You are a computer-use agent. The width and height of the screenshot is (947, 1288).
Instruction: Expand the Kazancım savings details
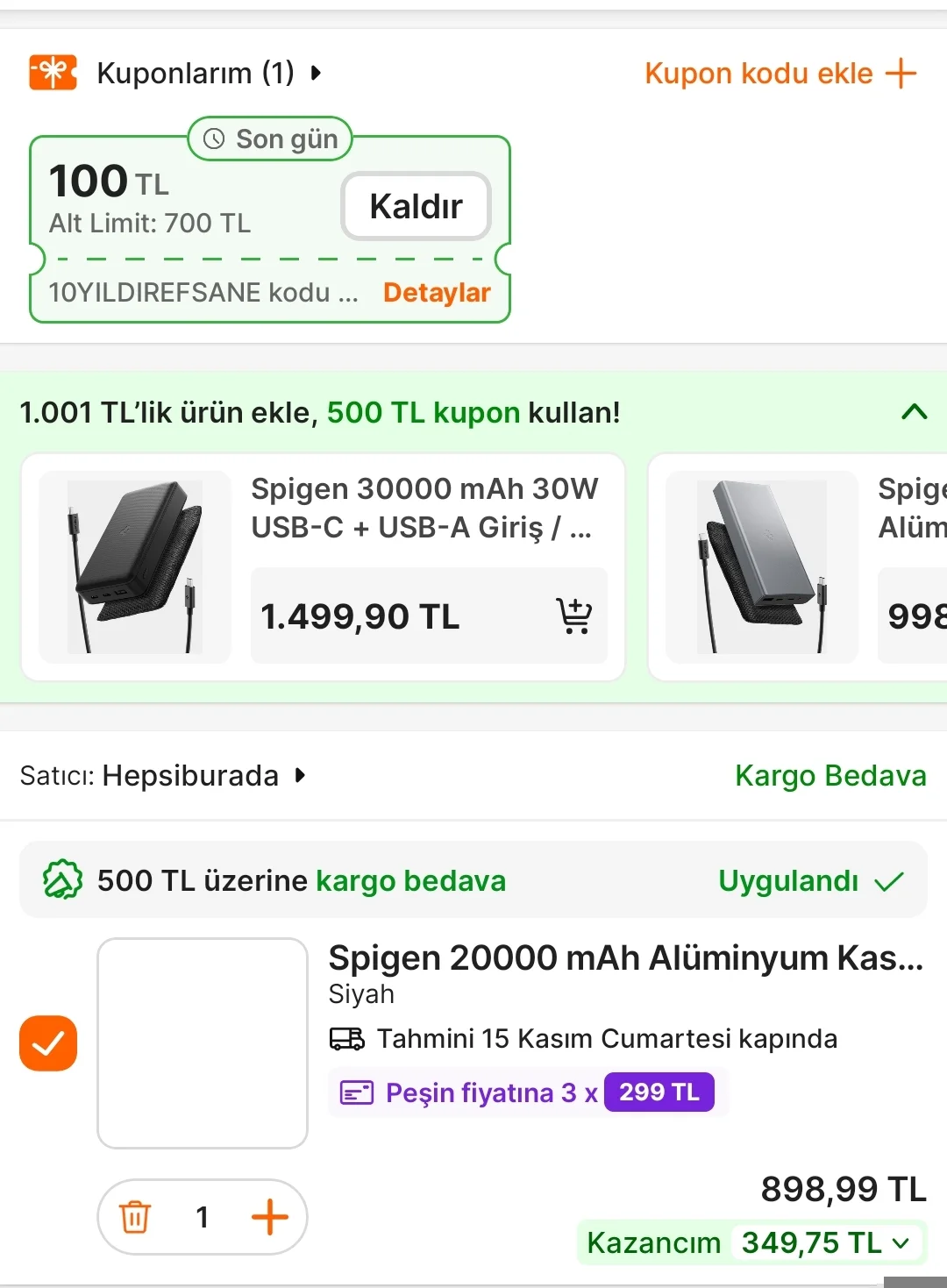pyautogui.click(x=899, y=1242)
